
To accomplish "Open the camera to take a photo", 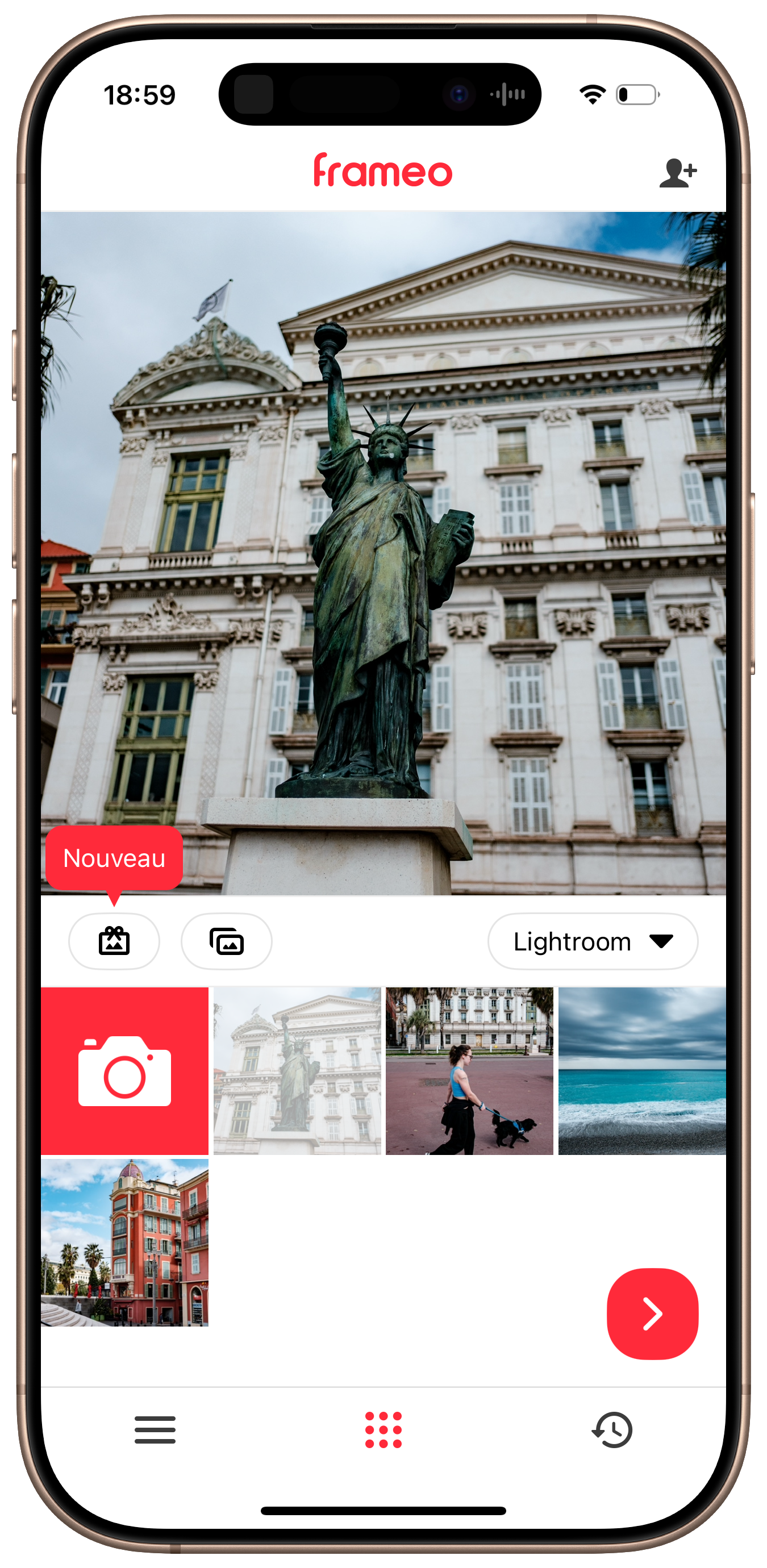I will pos(125,1071).
